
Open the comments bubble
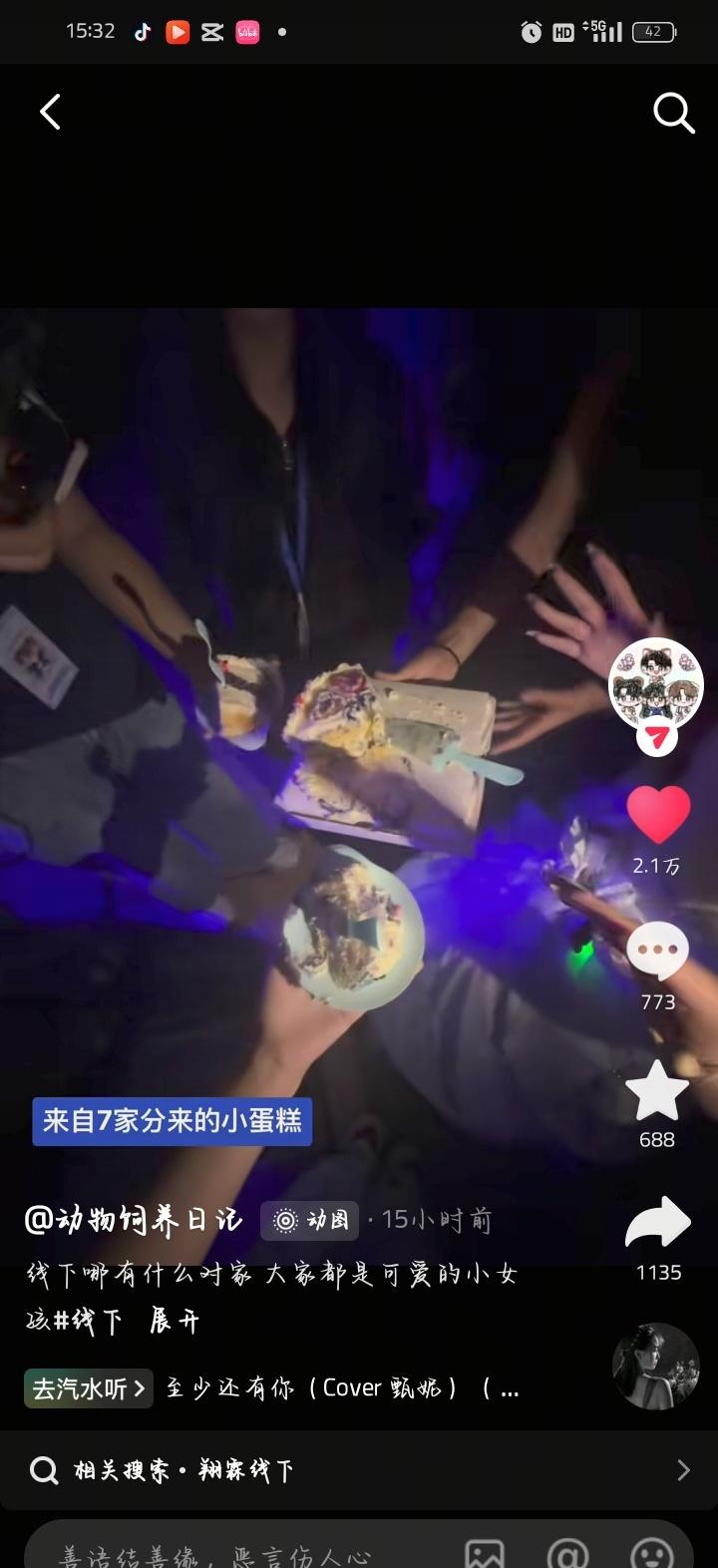[x=658, y=951]
